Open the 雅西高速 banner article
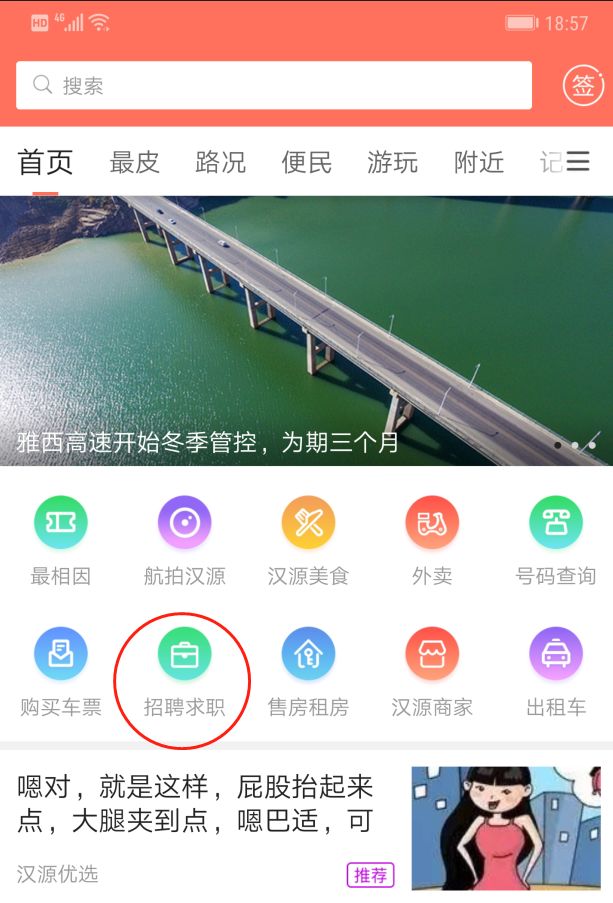 pyautogui.click(x=306, y=330)
